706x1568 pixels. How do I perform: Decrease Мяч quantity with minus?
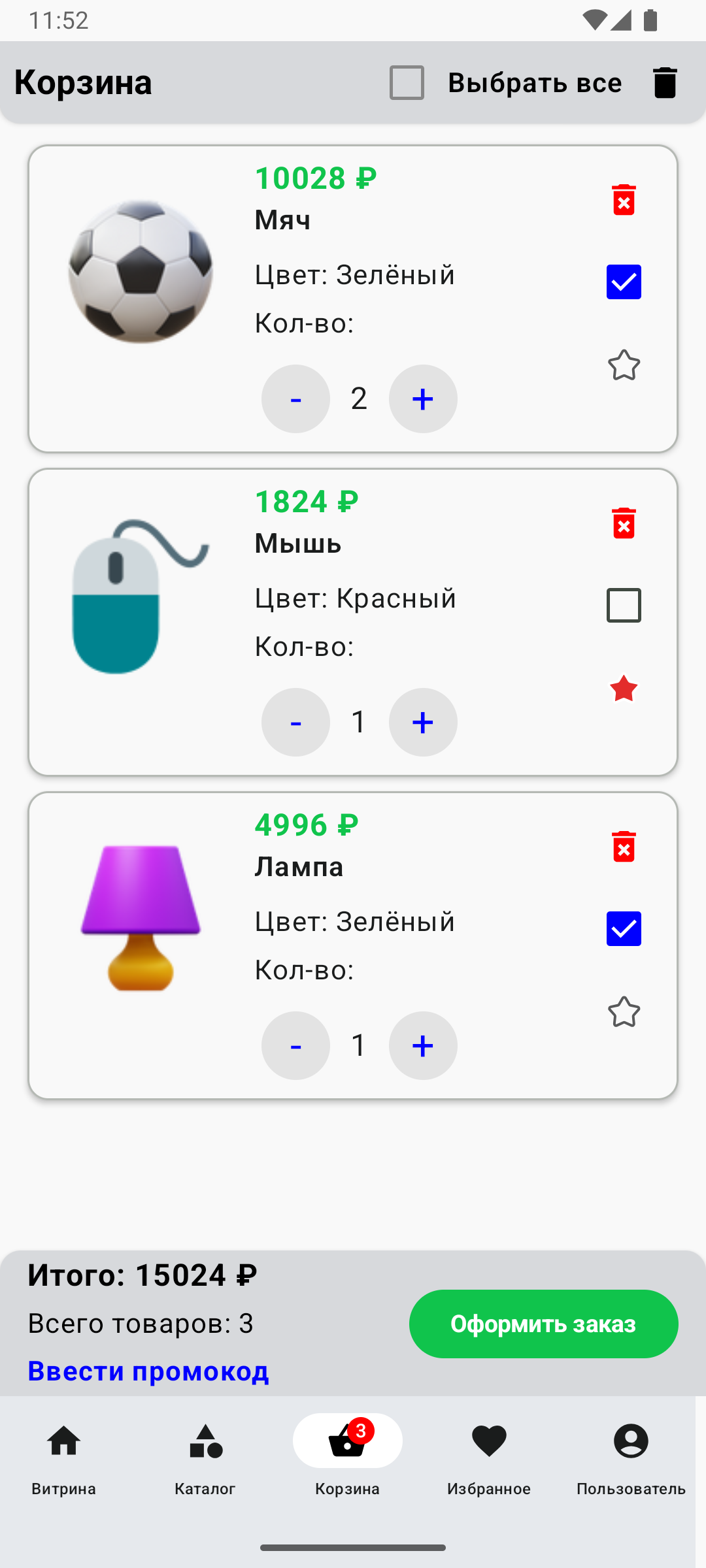point(295,399)
